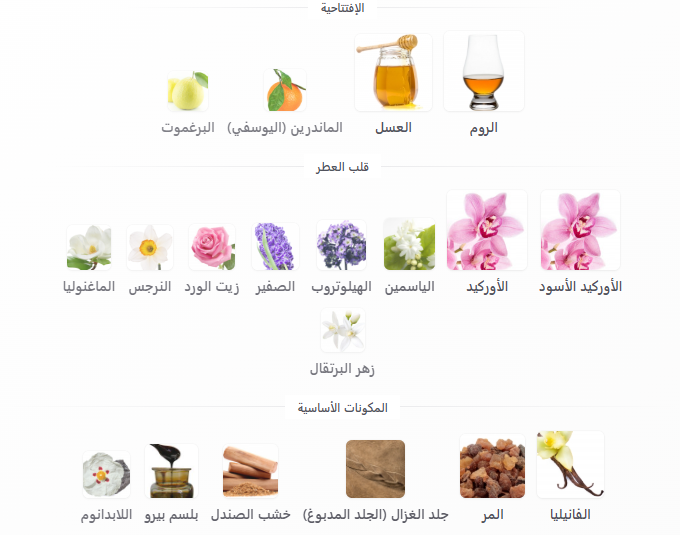View the خشب الصندل (sandalwood) note
Image resolution: width=680 pixels, height=535 pixels.
click(250, 470)
